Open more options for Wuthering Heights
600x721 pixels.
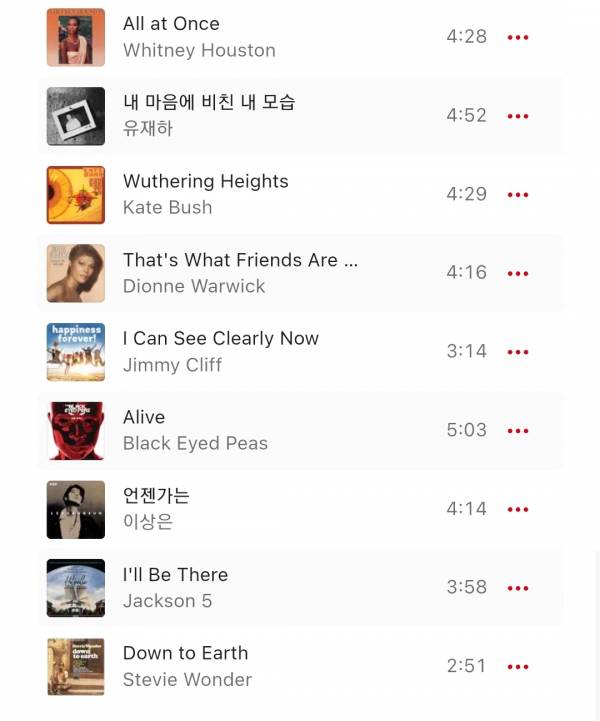point(517,194)
